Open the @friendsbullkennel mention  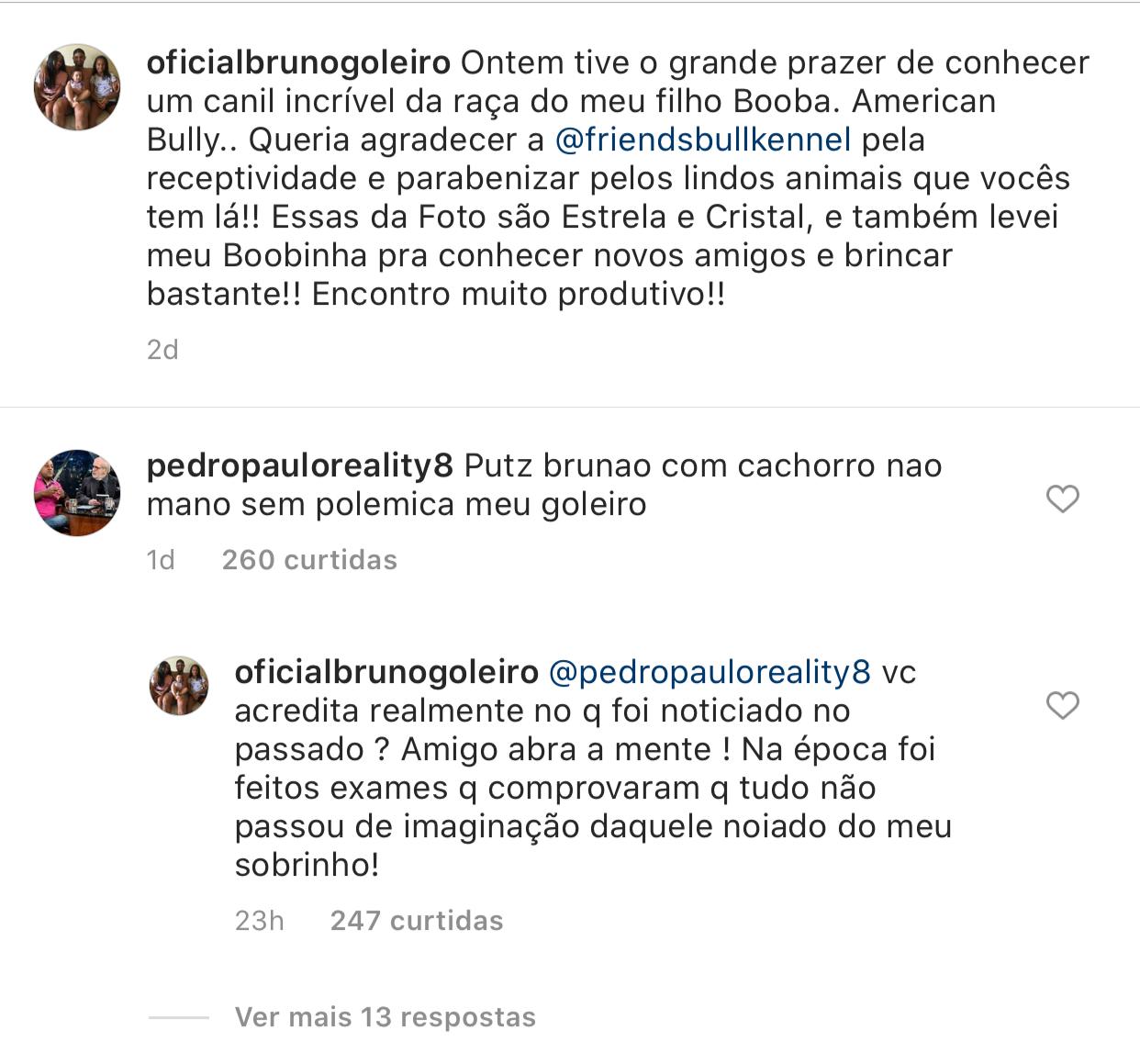703,140
